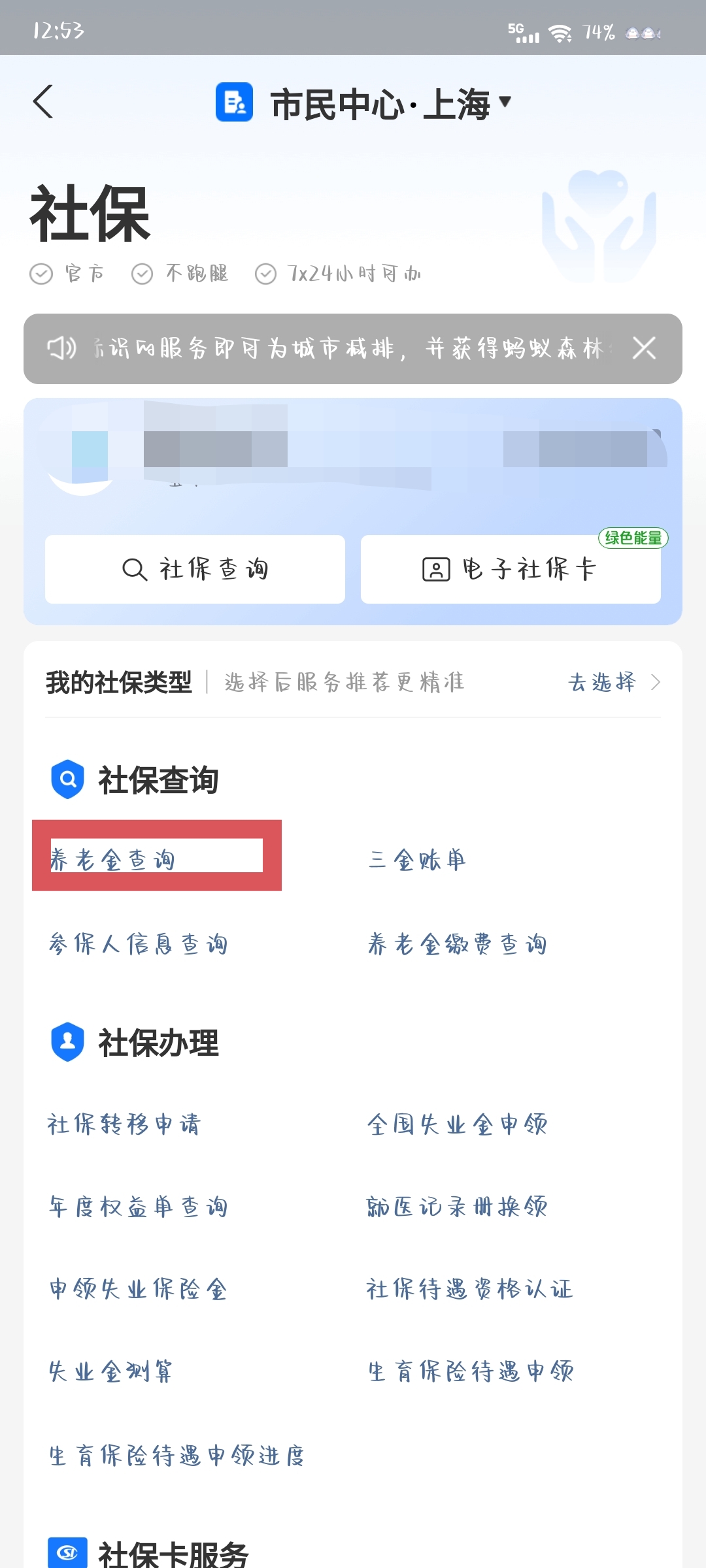This screenshot has height=1568, width=706.
Task: Tap 去选择 to choose my 社保 type
Action: pos(613,682)
